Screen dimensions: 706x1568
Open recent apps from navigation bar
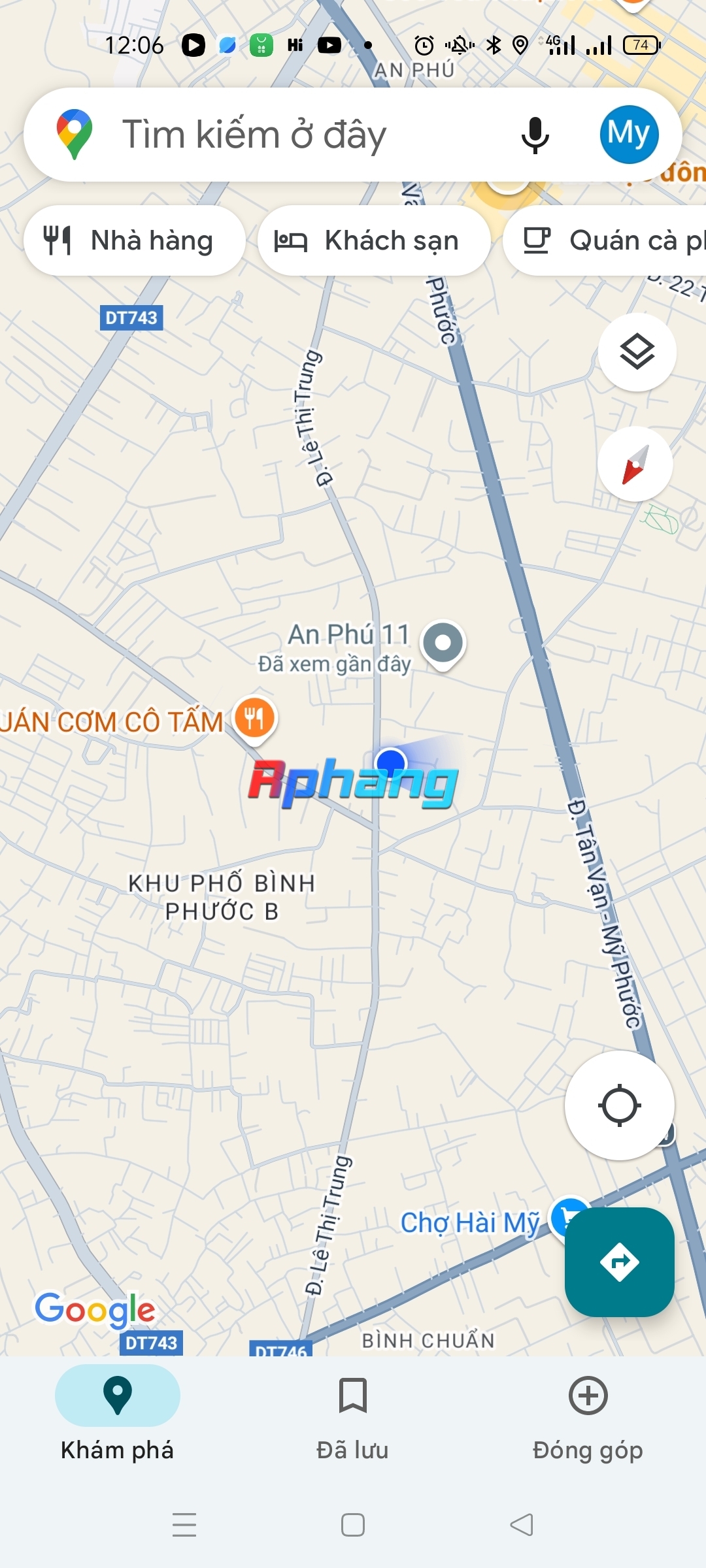(x=184, y=1525)
